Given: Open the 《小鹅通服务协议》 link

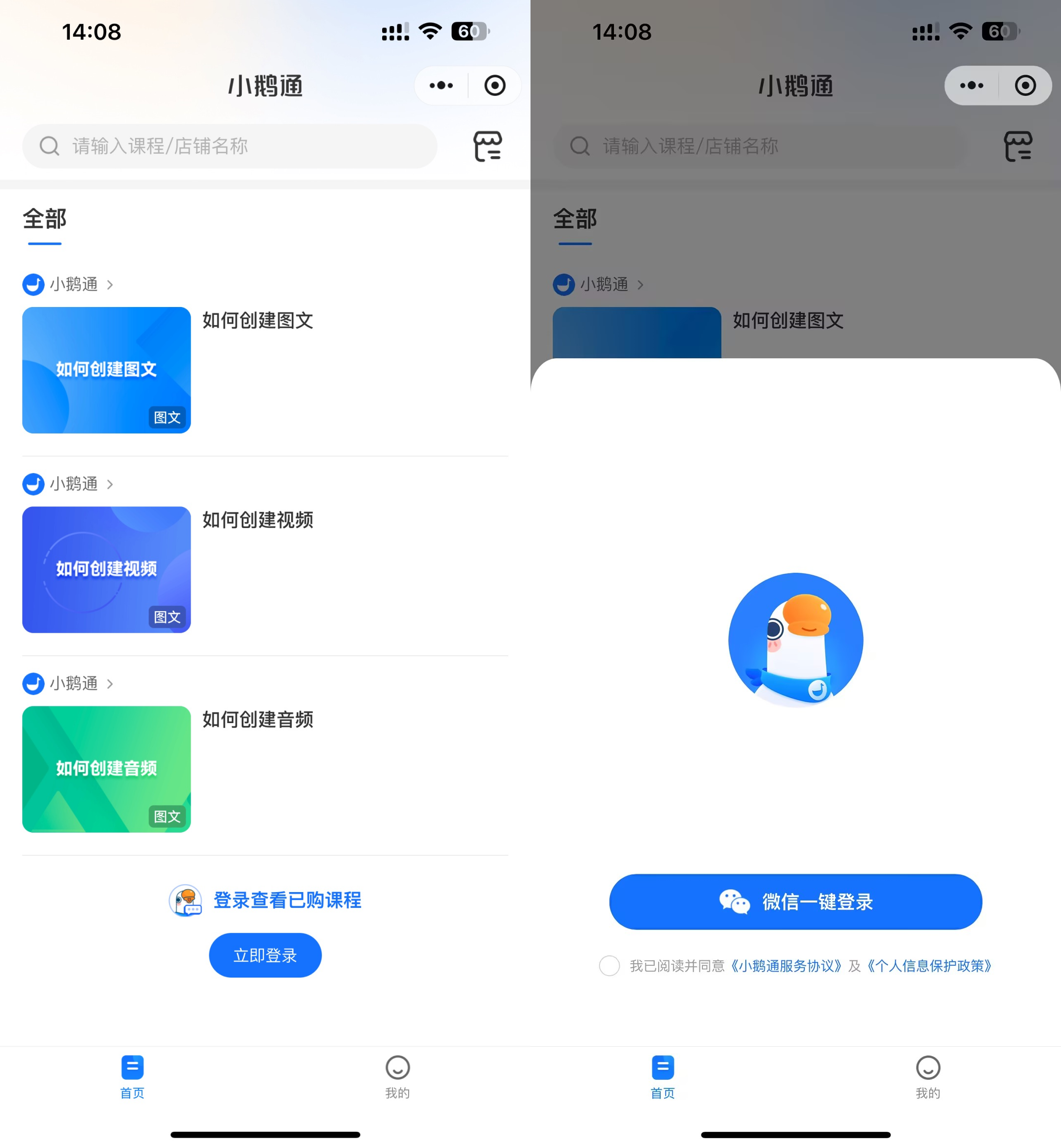Looking at the screenshot, I should pos(786,966).
